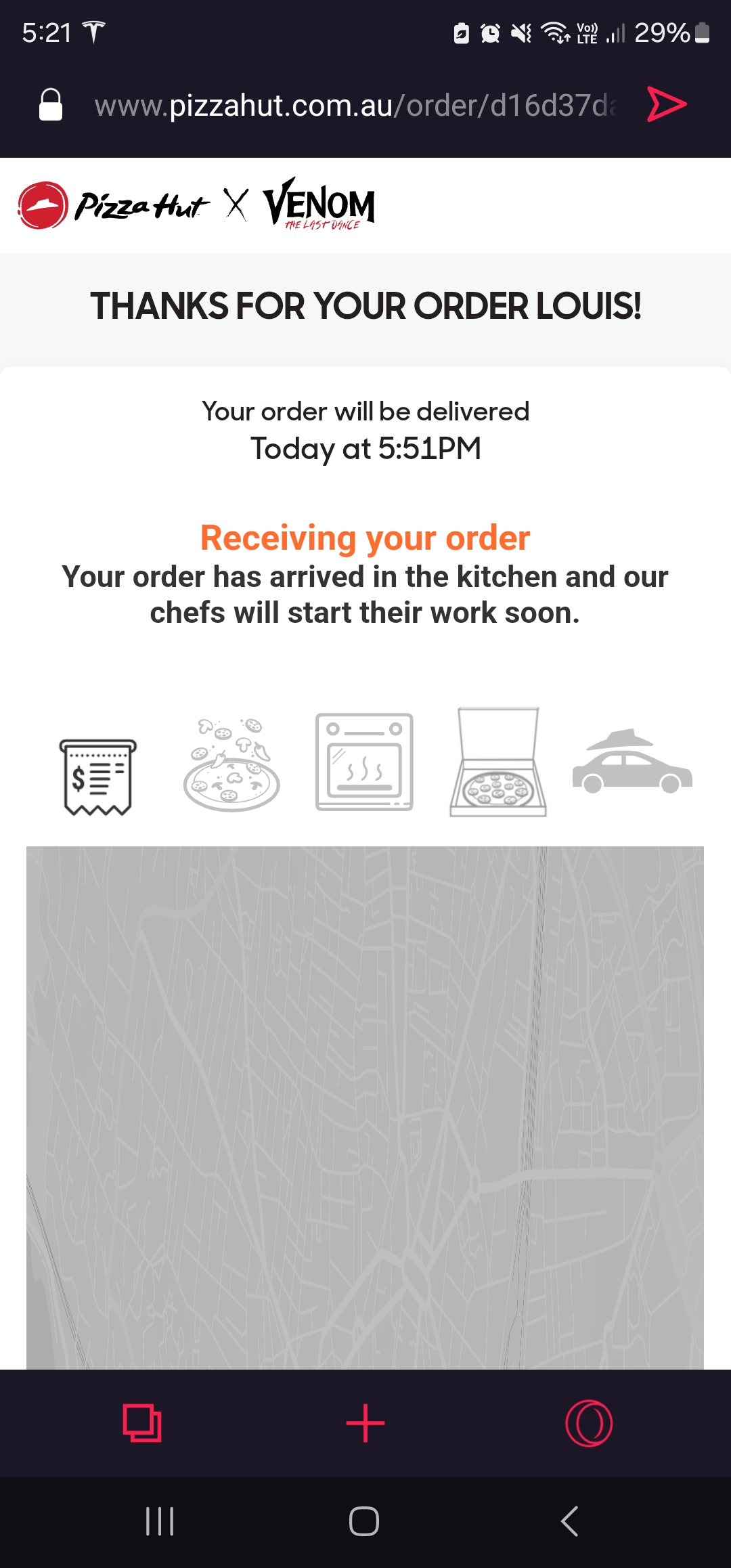
Task: Open the browser tabs switcher
Action: click(142, 1423)
